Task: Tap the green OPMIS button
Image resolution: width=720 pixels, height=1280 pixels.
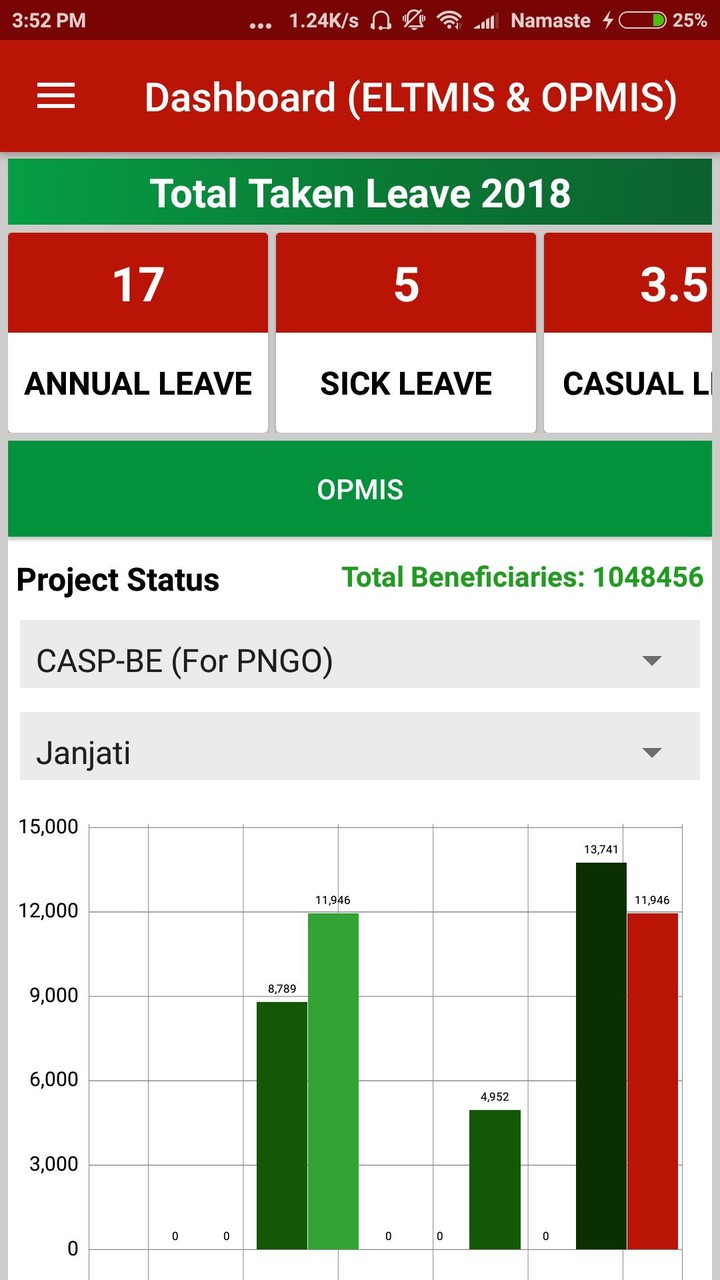Action: pyautogui.click(x=360, y=489)
